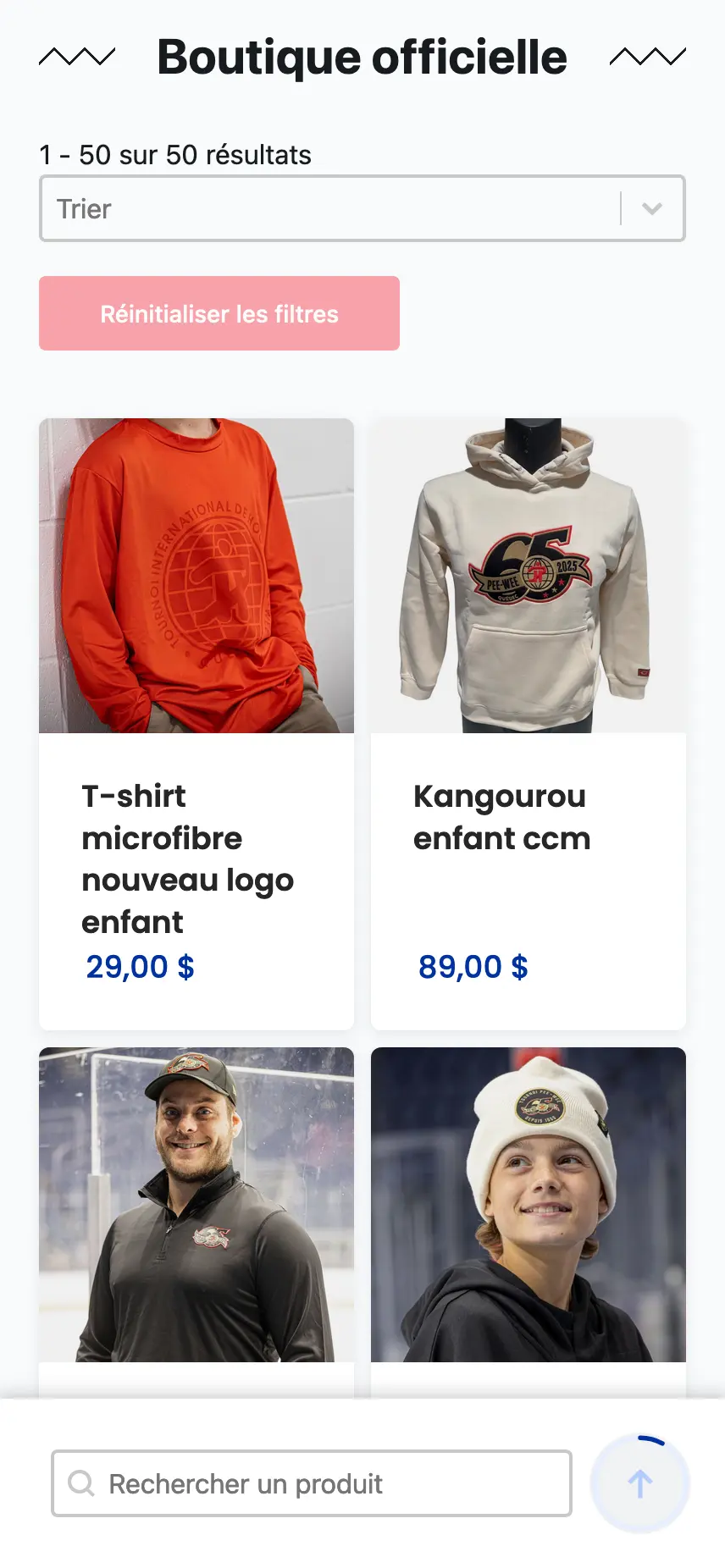Open the product with man in black cap

pos(196,1204)
